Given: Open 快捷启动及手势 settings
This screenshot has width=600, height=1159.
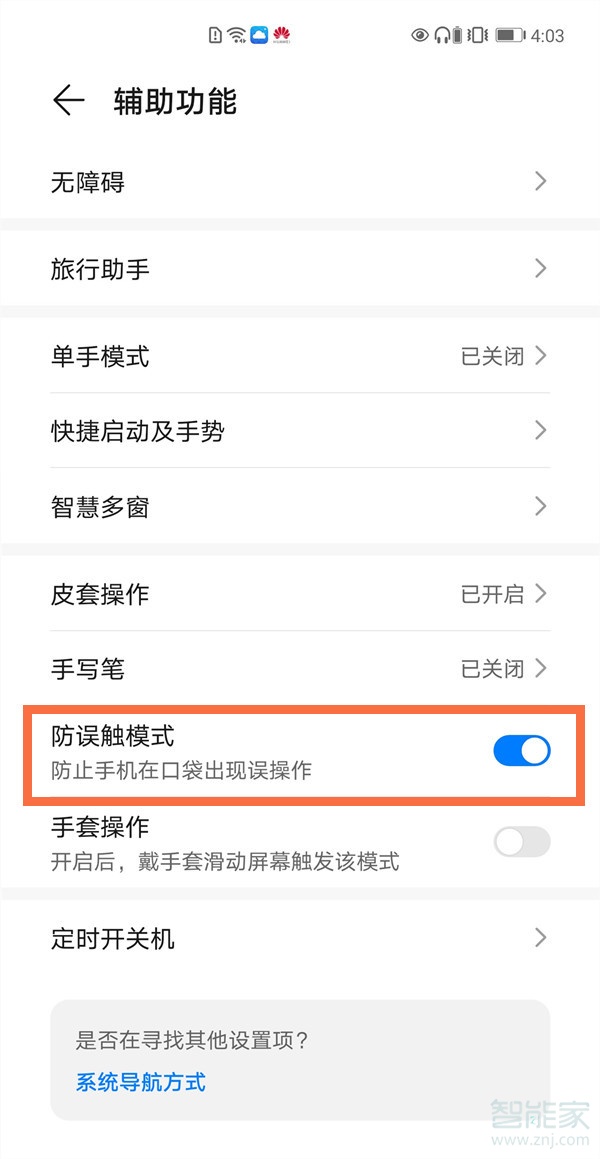Looking at the screenshot, I should (300, 431).
